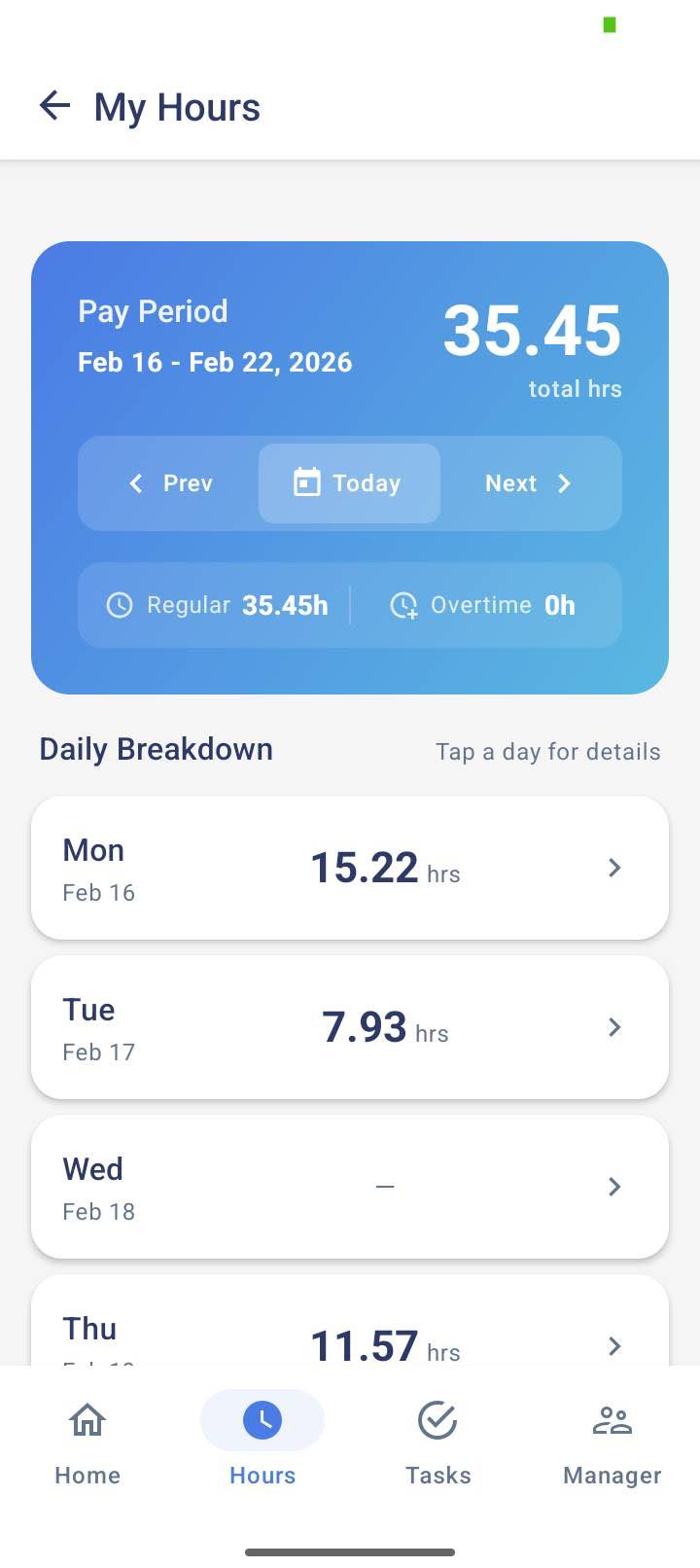700x1568 pixels.
Task: Click Prev to view previous pay period
Action: point(170,482)
